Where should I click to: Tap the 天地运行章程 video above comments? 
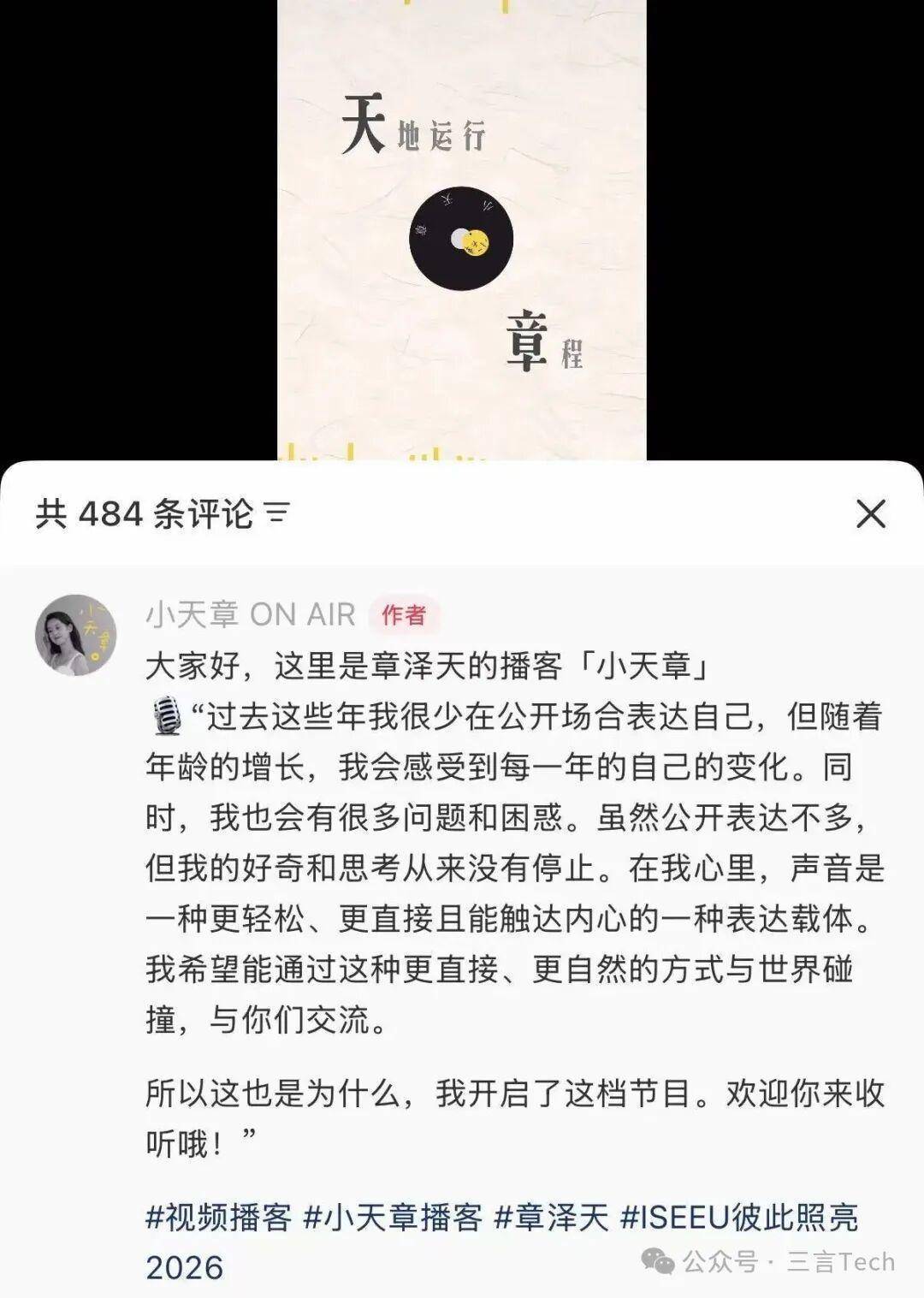click(x=461, y=231)
